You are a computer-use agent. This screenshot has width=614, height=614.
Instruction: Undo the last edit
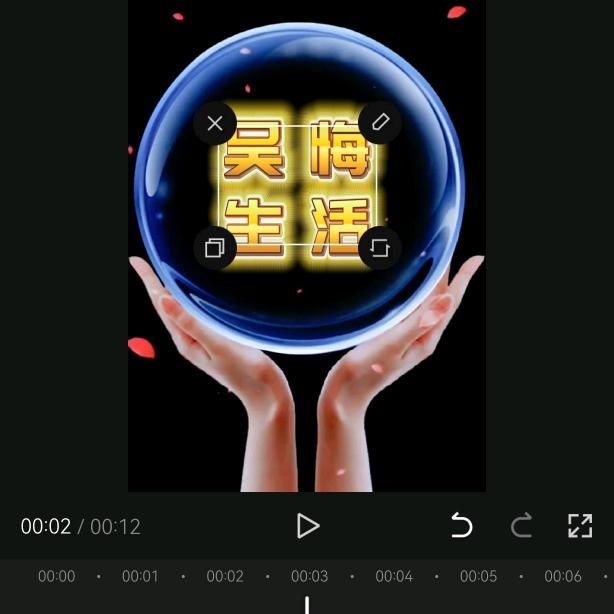click(x=461, y=526)
